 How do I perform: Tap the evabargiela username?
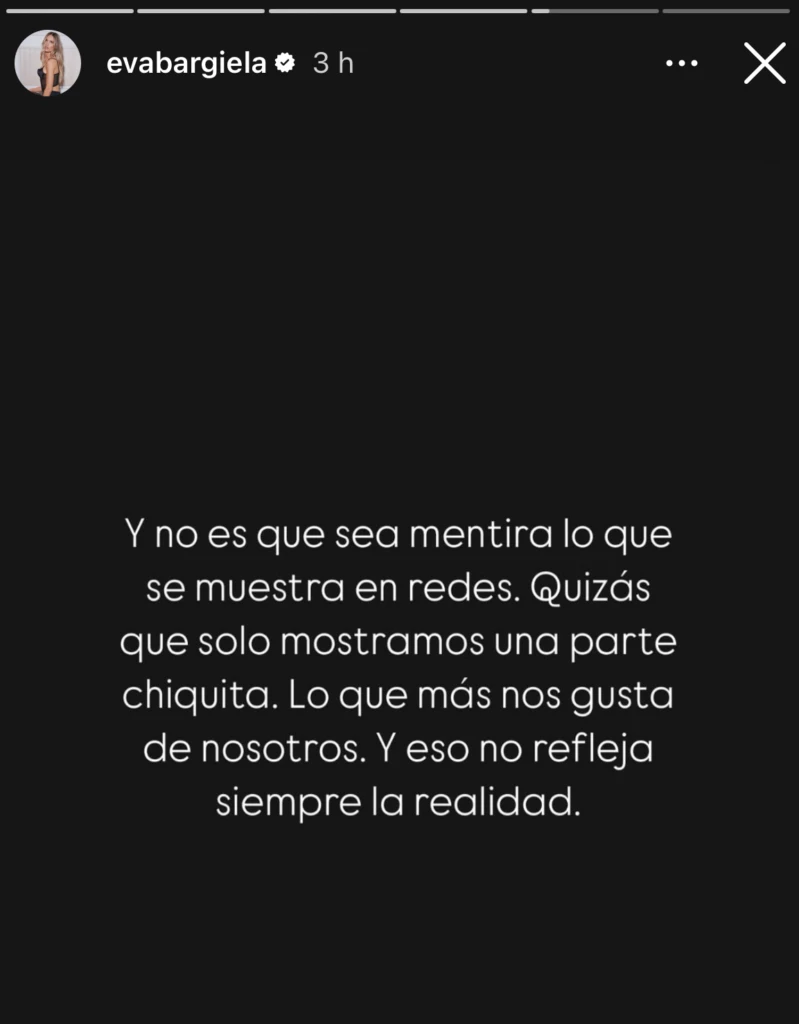coord(186,63)
